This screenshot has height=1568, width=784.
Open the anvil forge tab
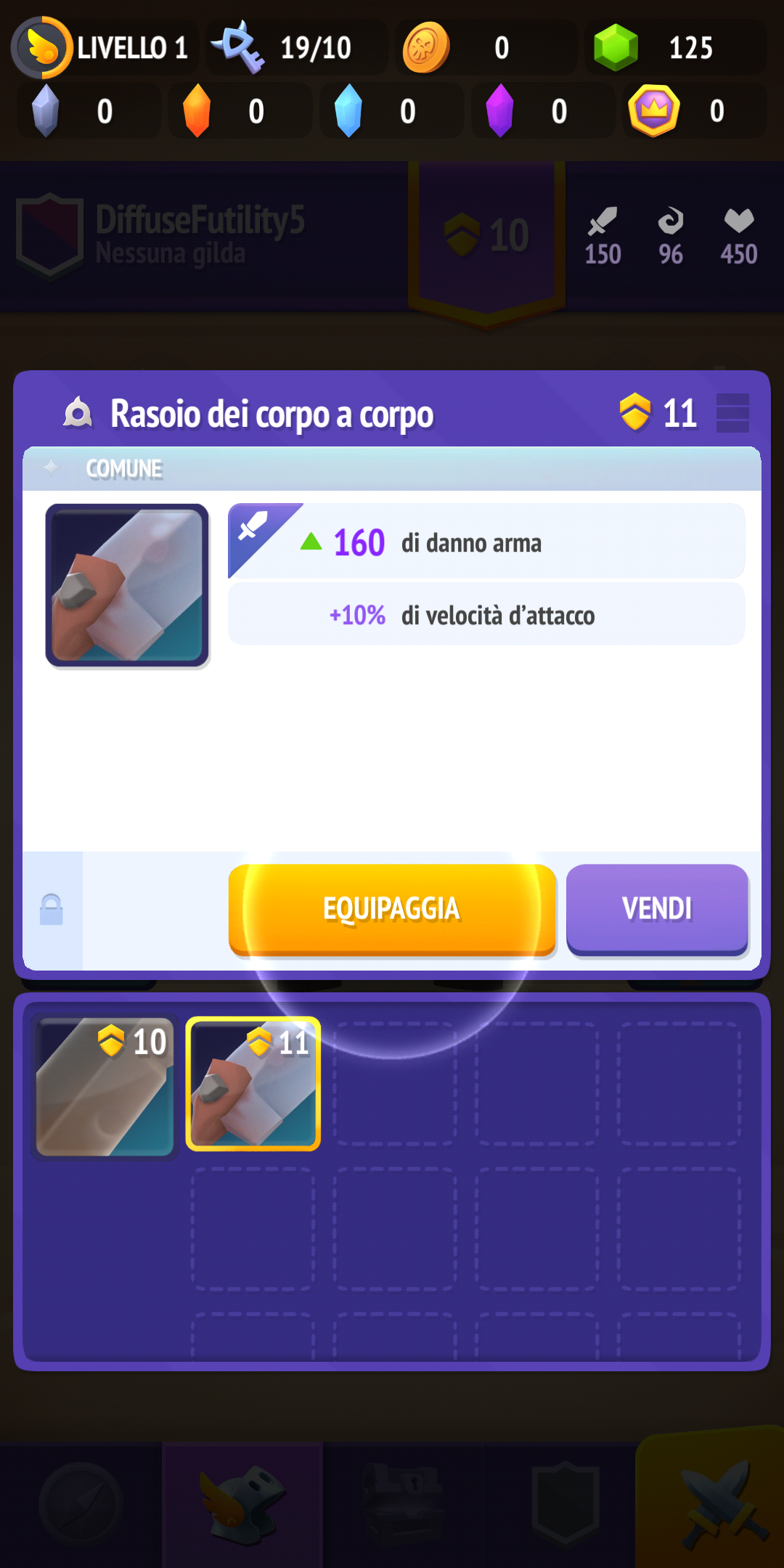[242, 1504]
